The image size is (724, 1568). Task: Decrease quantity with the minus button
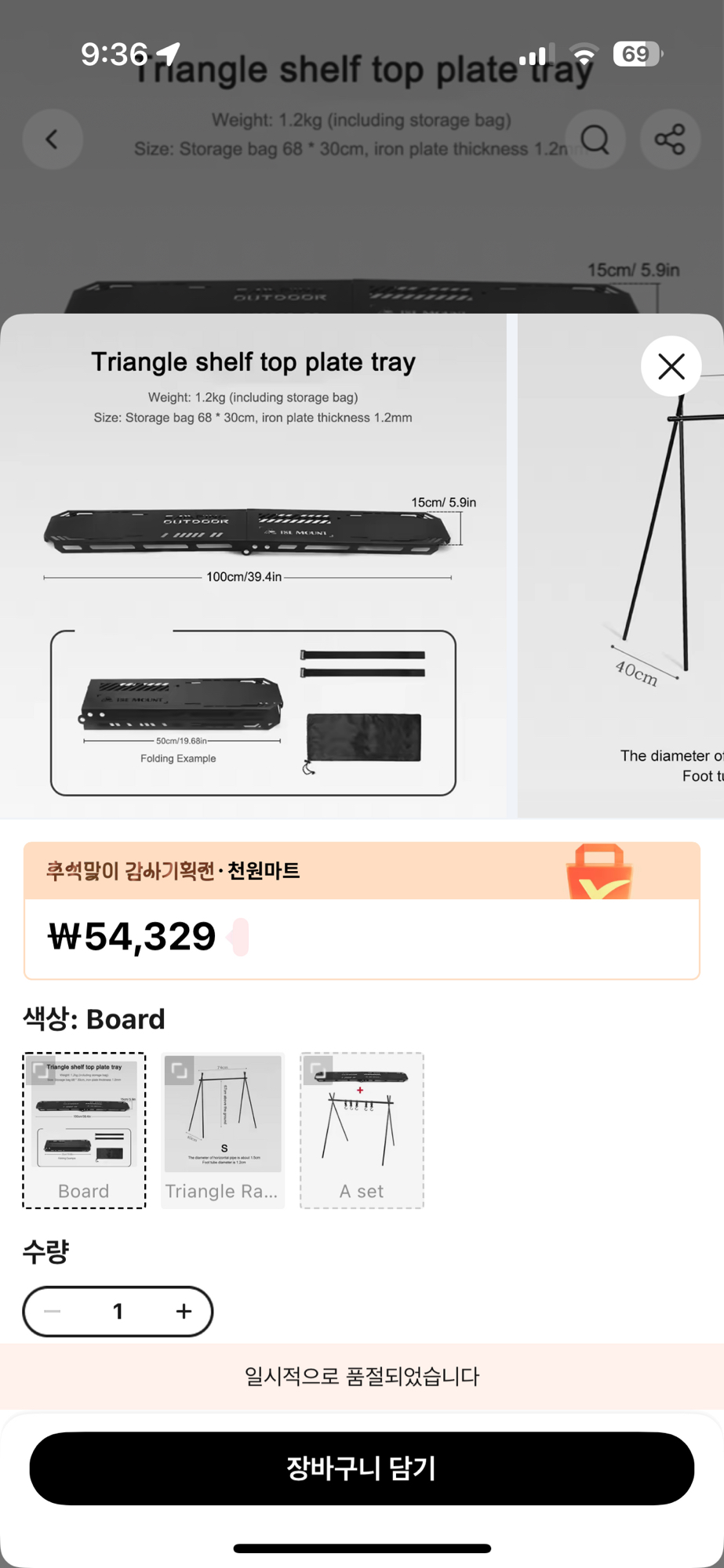click(x=53, y=1311)
